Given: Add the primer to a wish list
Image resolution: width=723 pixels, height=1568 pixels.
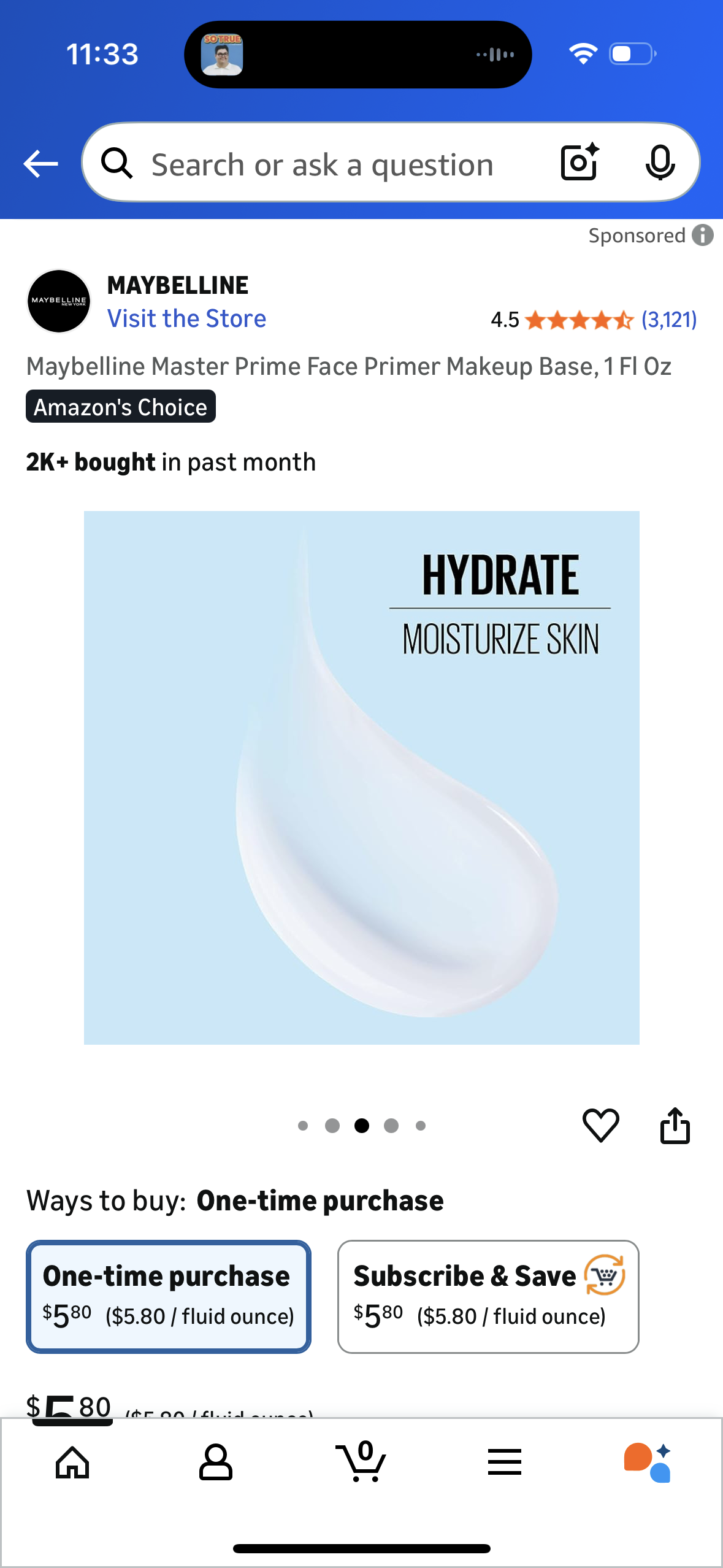Looking at the screenshot, I should click(x=600, y=1125).
